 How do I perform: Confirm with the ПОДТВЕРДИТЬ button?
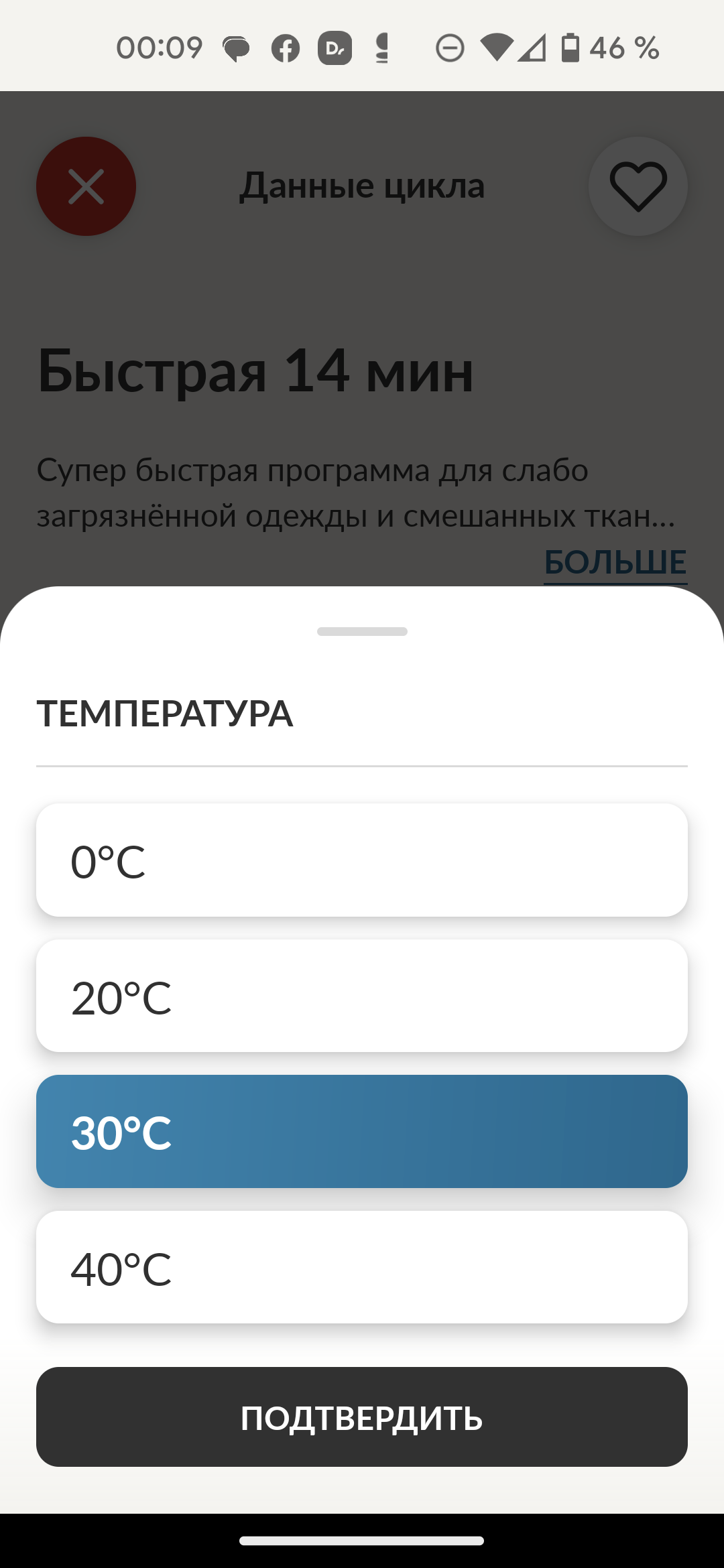pyautogui.click(x=362, y=1417)
